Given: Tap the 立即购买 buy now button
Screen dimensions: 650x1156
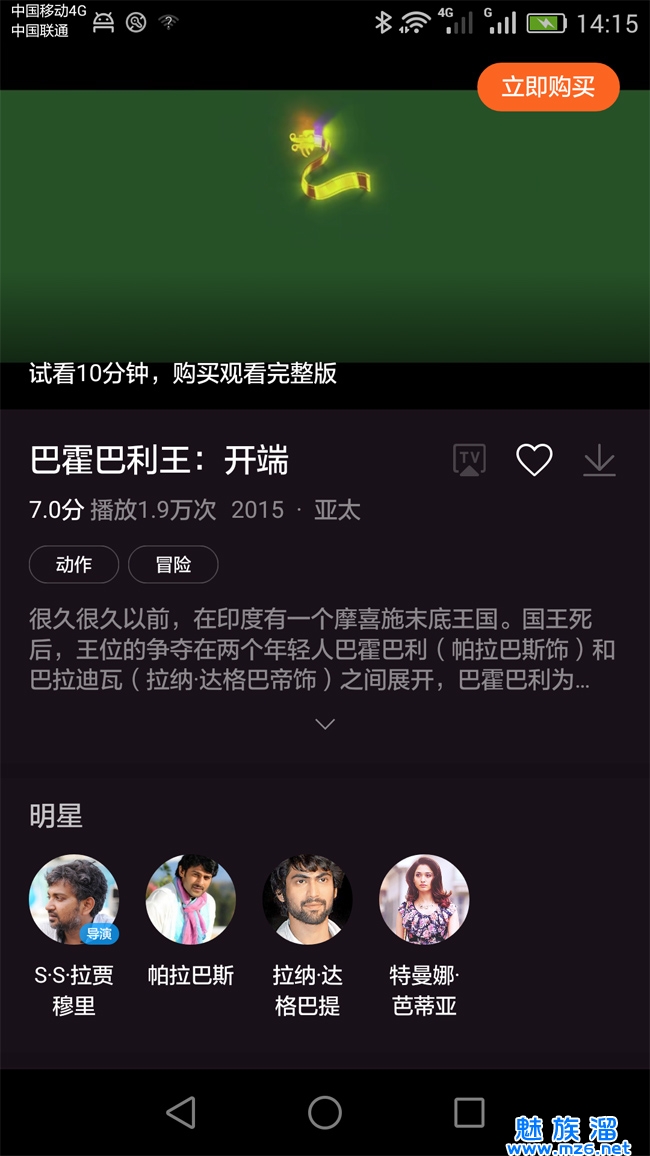Looking at the screenshot, I should [x=548, y=87].
